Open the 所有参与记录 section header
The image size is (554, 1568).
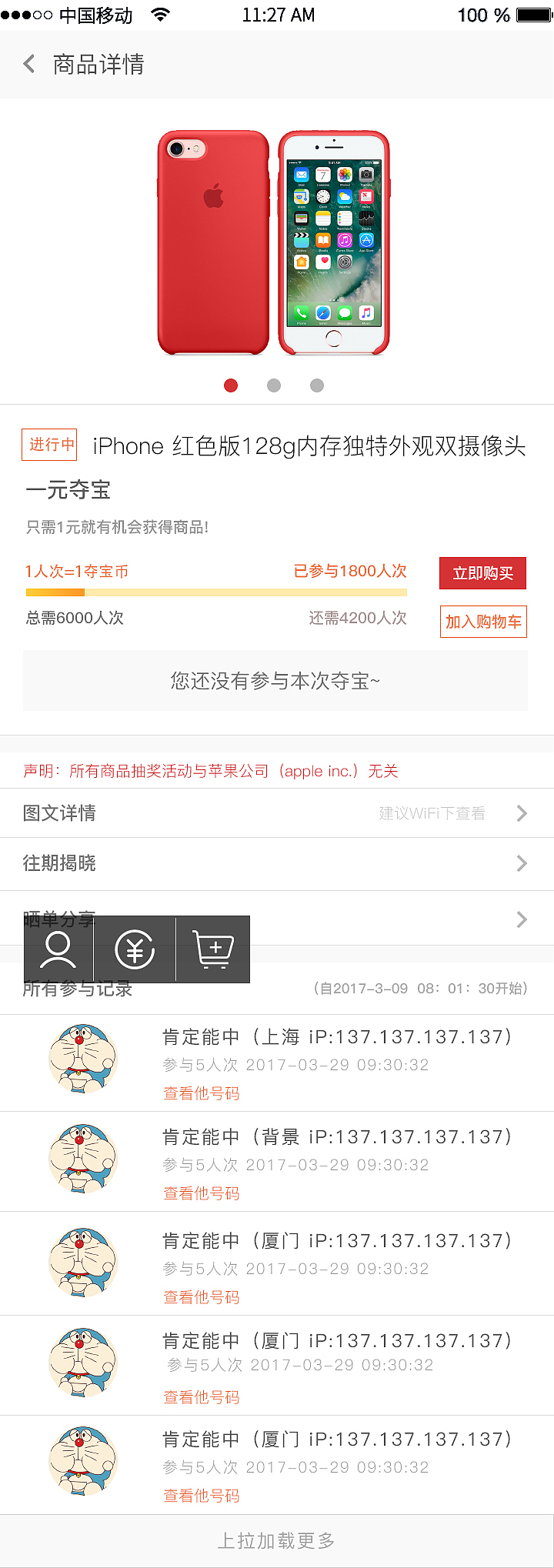[77, 988]
